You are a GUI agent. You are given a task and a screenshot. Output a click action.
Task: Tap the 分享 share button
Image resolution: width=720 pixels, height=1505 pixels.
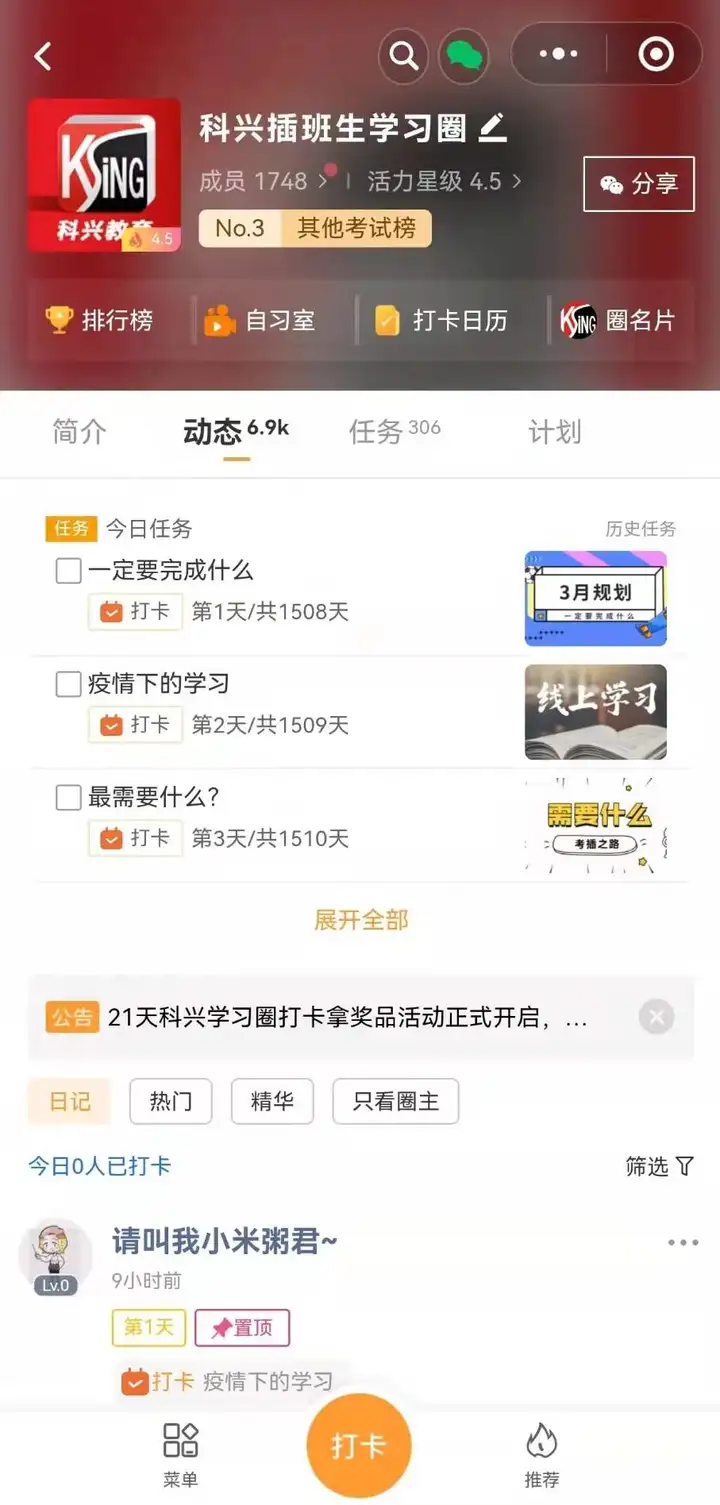click(638, 184)
